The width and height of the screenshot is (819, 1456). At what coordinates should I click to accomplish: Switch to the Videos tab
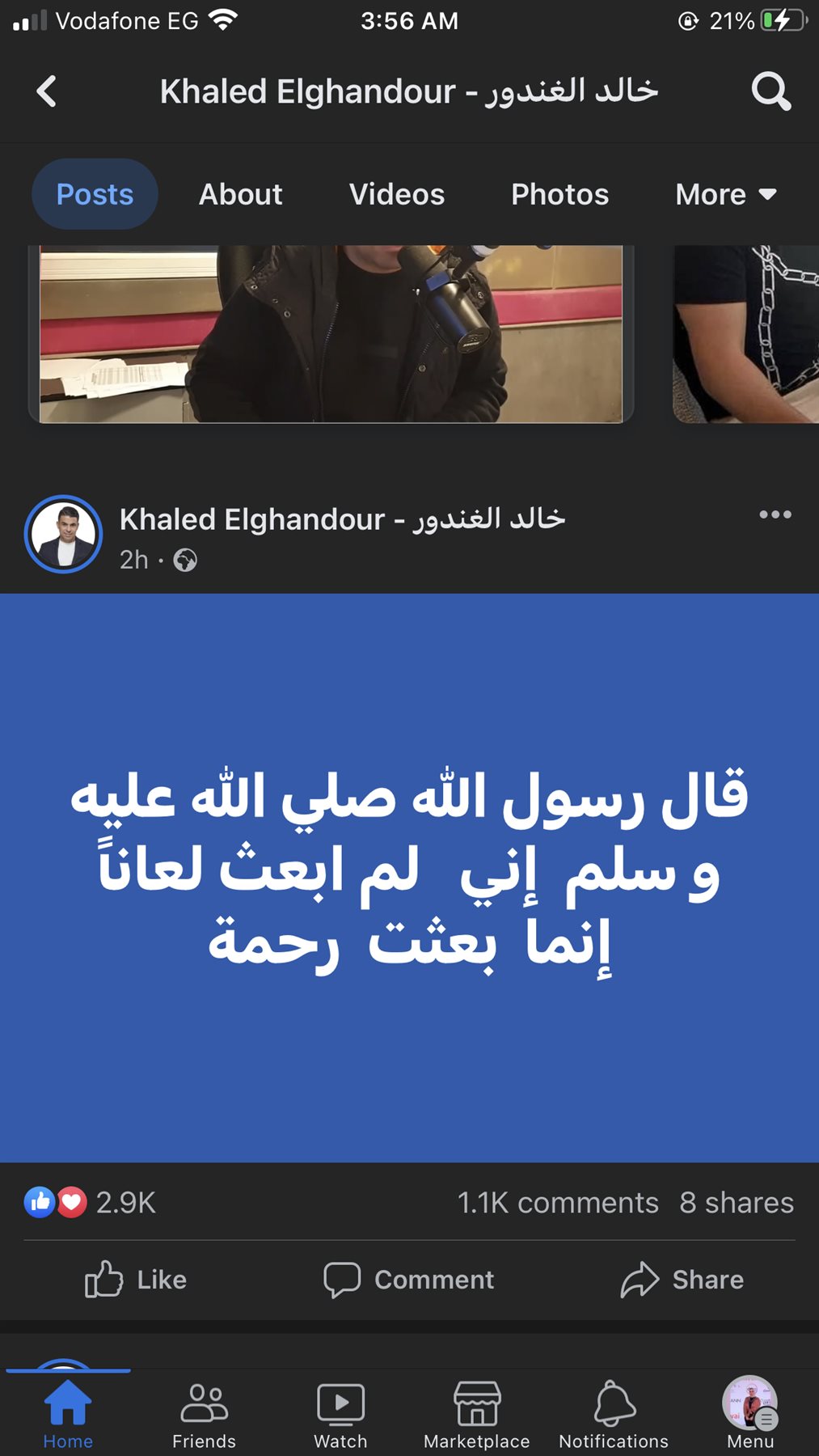click(x=396, y=194)
